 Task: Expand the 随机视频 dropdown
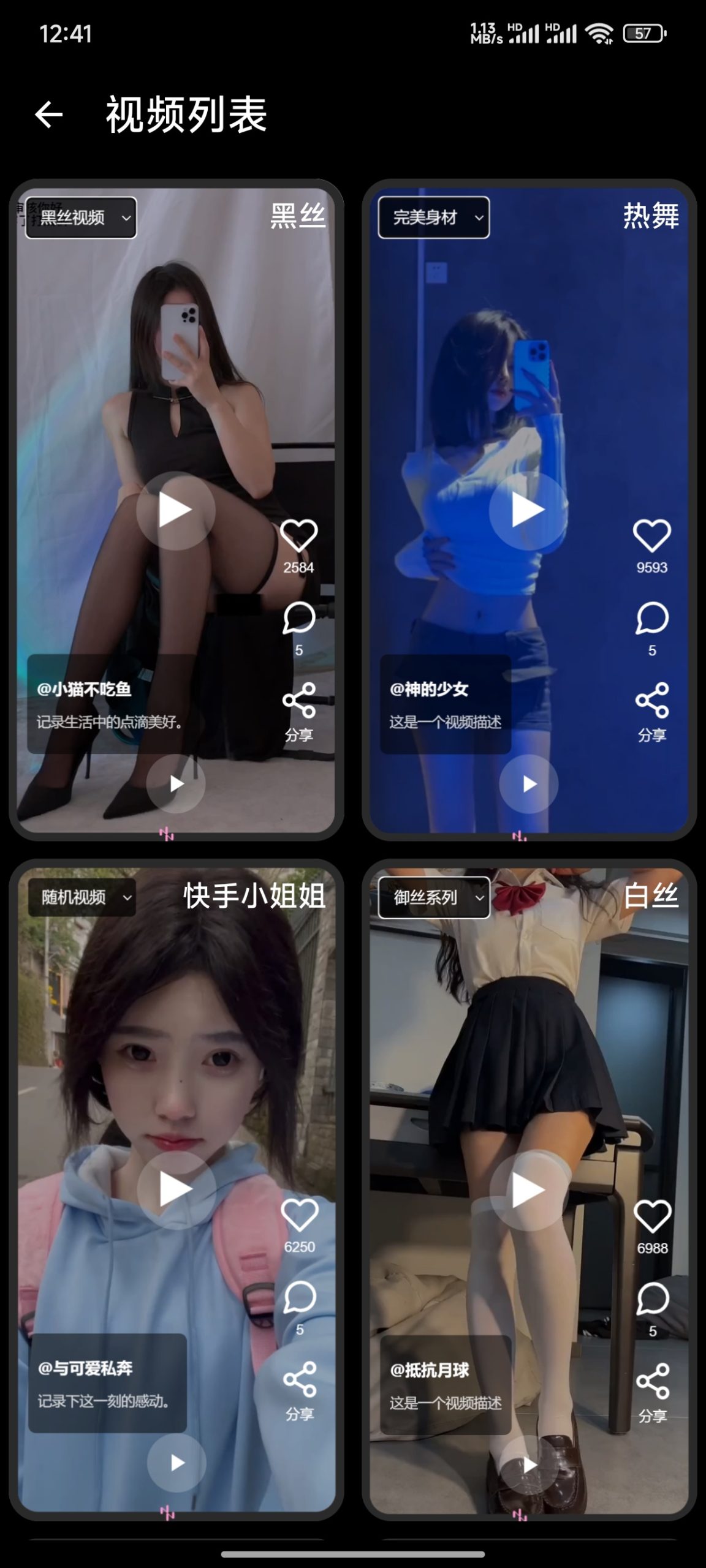point(82,897)
